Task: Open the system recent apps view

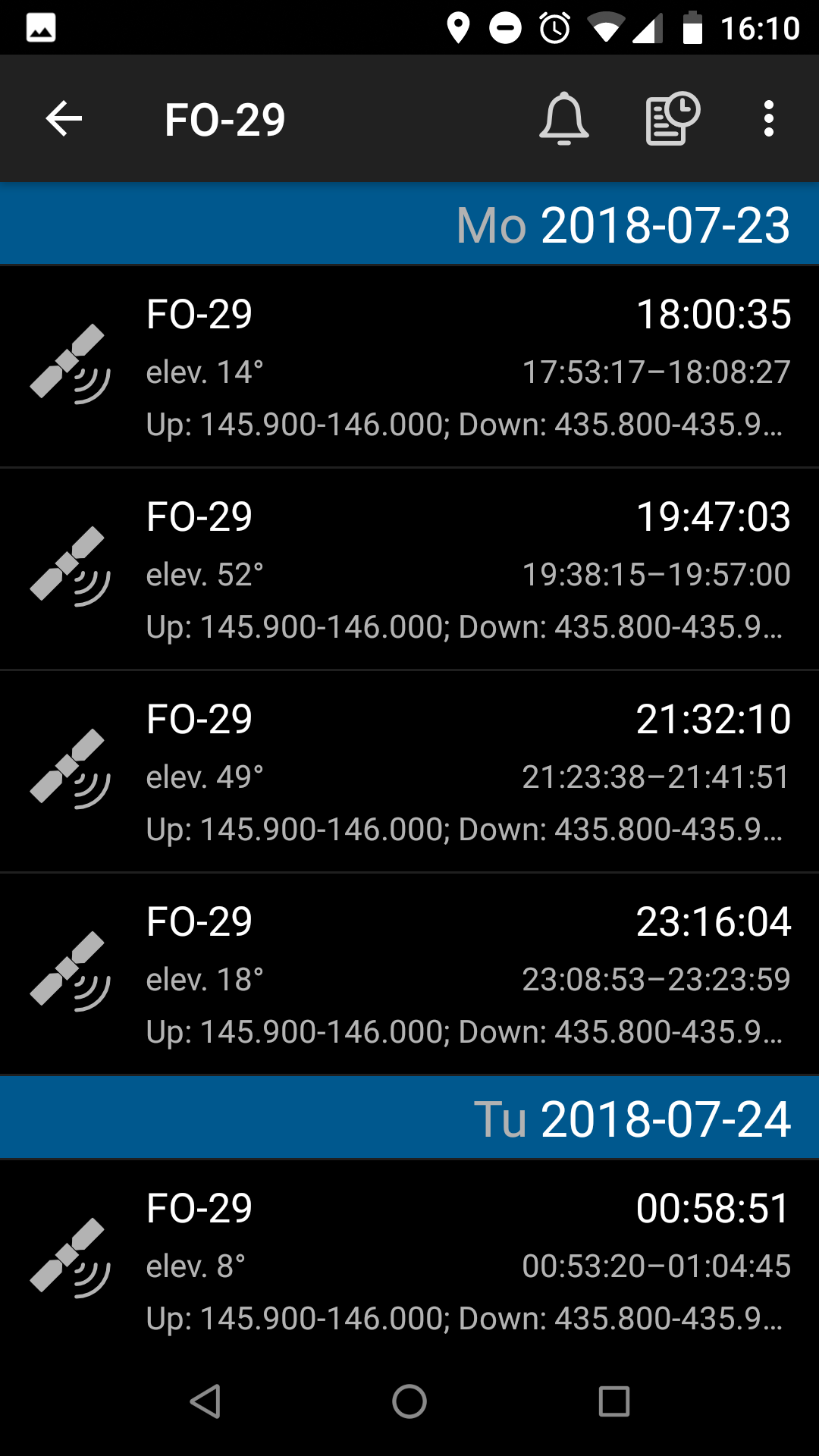Action: coord(614,1401)
